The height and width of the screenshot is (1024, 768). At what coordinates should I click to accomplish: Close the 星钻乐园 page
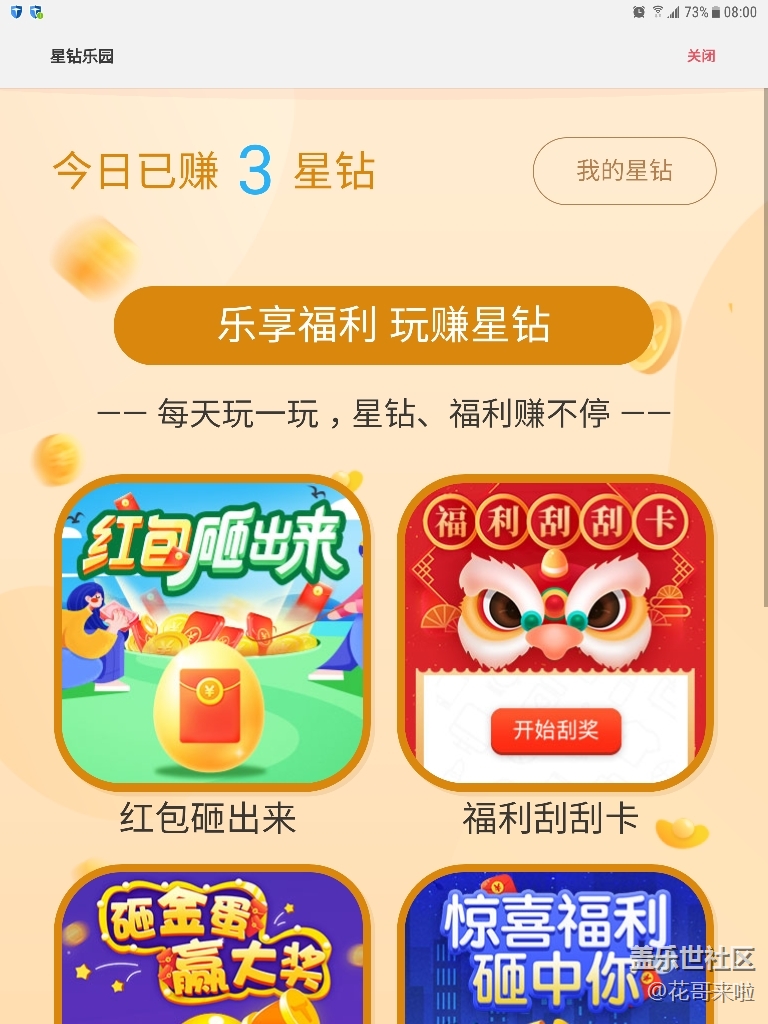[701, 56]
